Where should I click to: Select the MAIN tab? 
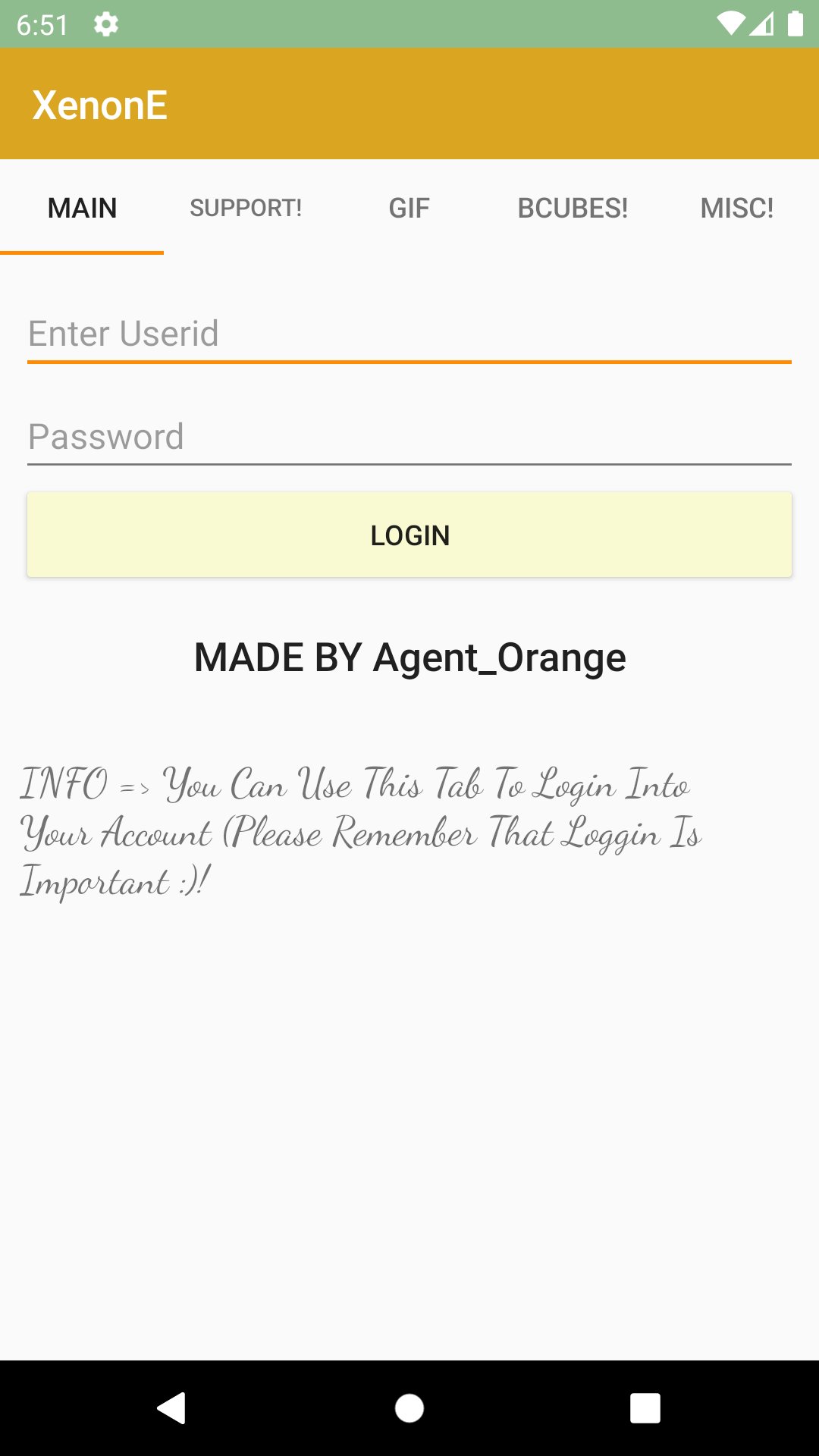tap(82, 207)
